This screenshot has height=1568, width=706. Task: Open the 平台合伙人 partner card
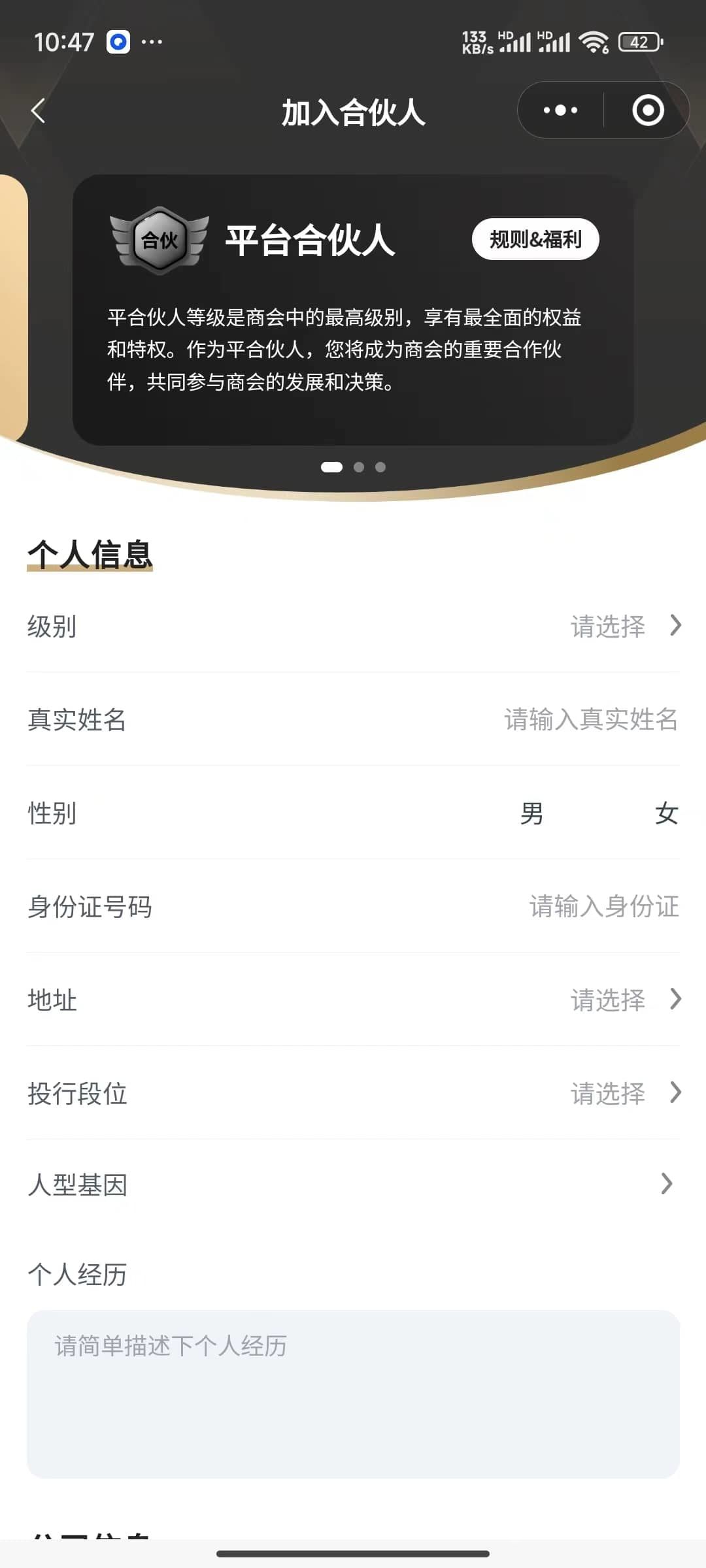click(x=353, y=310)
